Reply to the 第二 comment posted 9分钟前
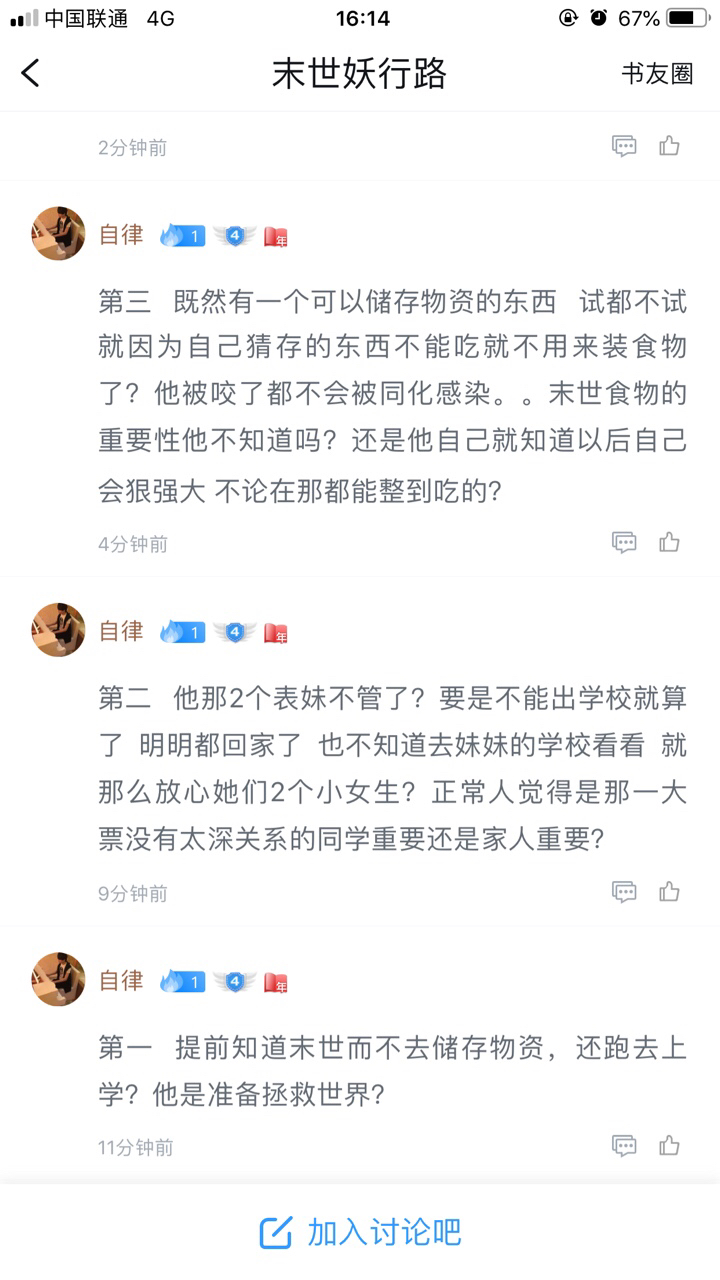 point(624,892)
